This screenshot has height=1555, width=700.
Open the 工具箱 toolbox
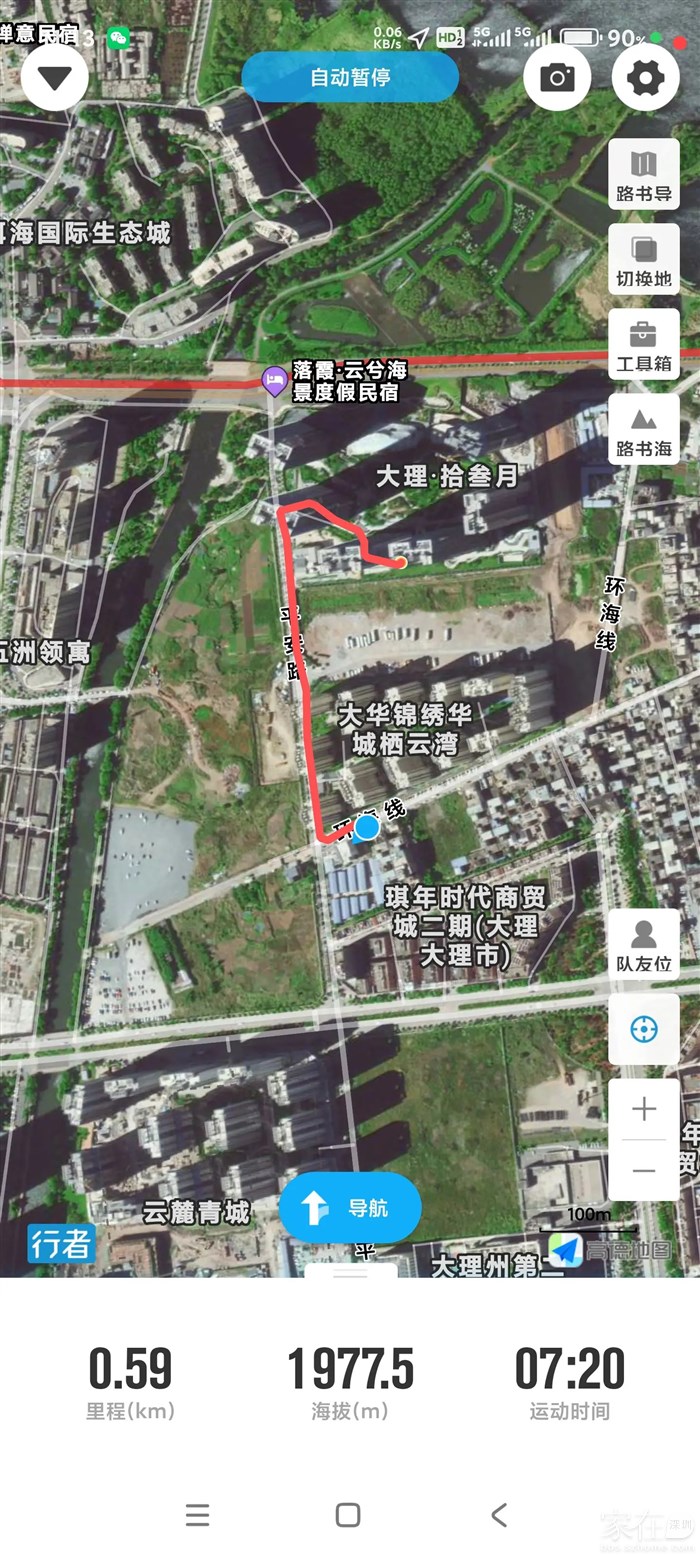click(644, 344)
